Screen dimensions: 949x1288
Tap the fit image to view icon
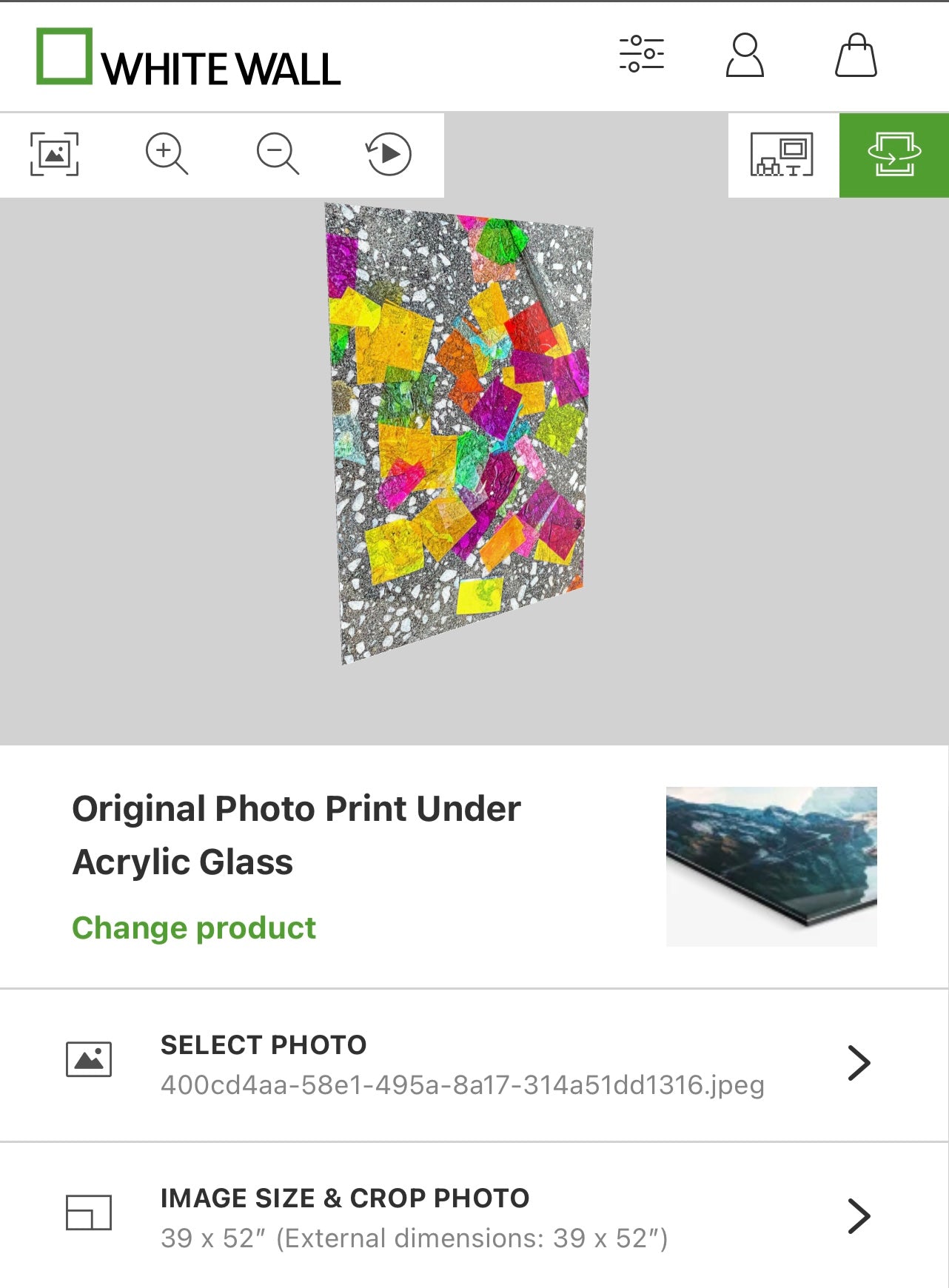54,154
